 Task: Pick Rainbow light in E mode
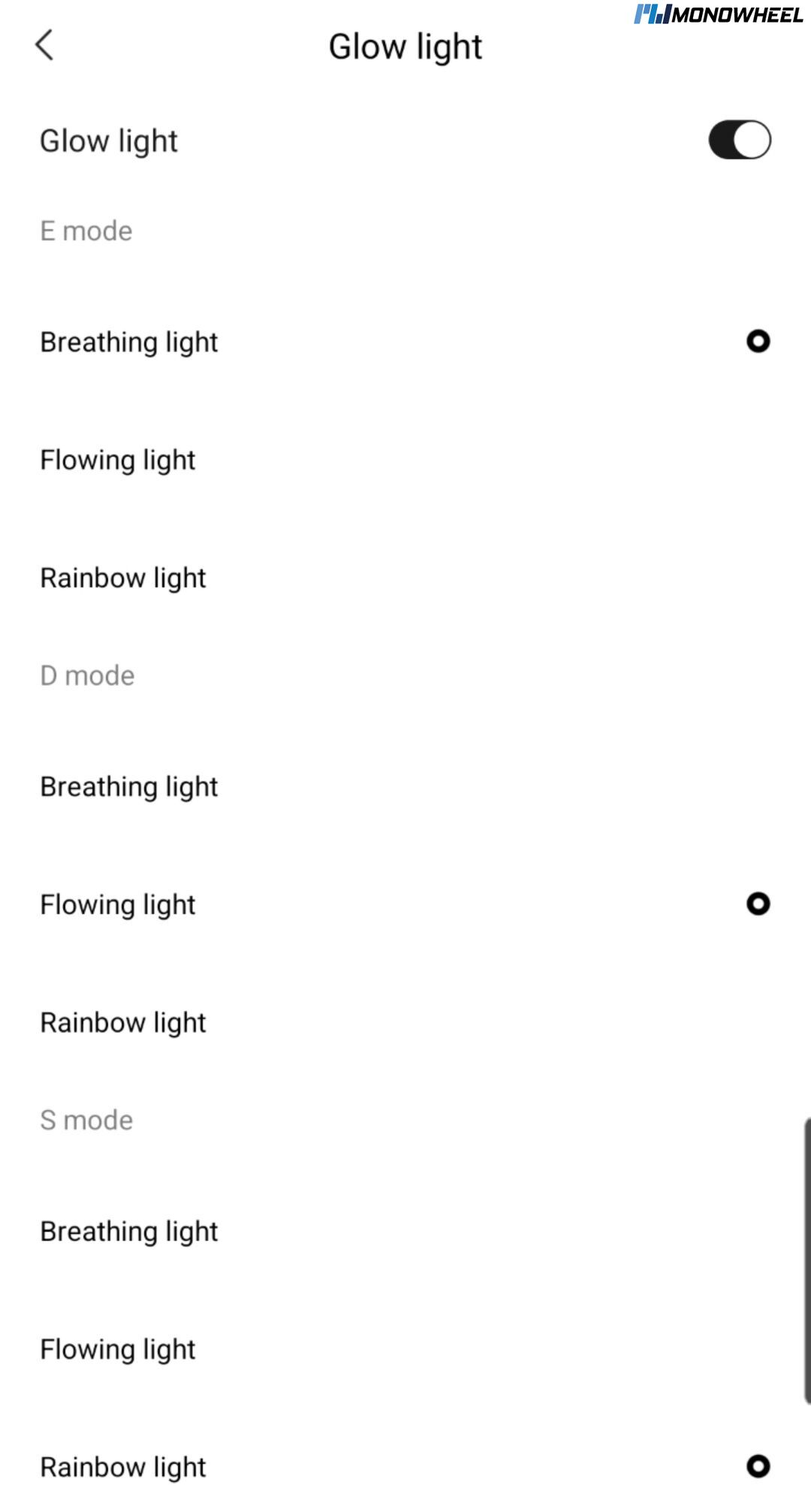[405, 578]
